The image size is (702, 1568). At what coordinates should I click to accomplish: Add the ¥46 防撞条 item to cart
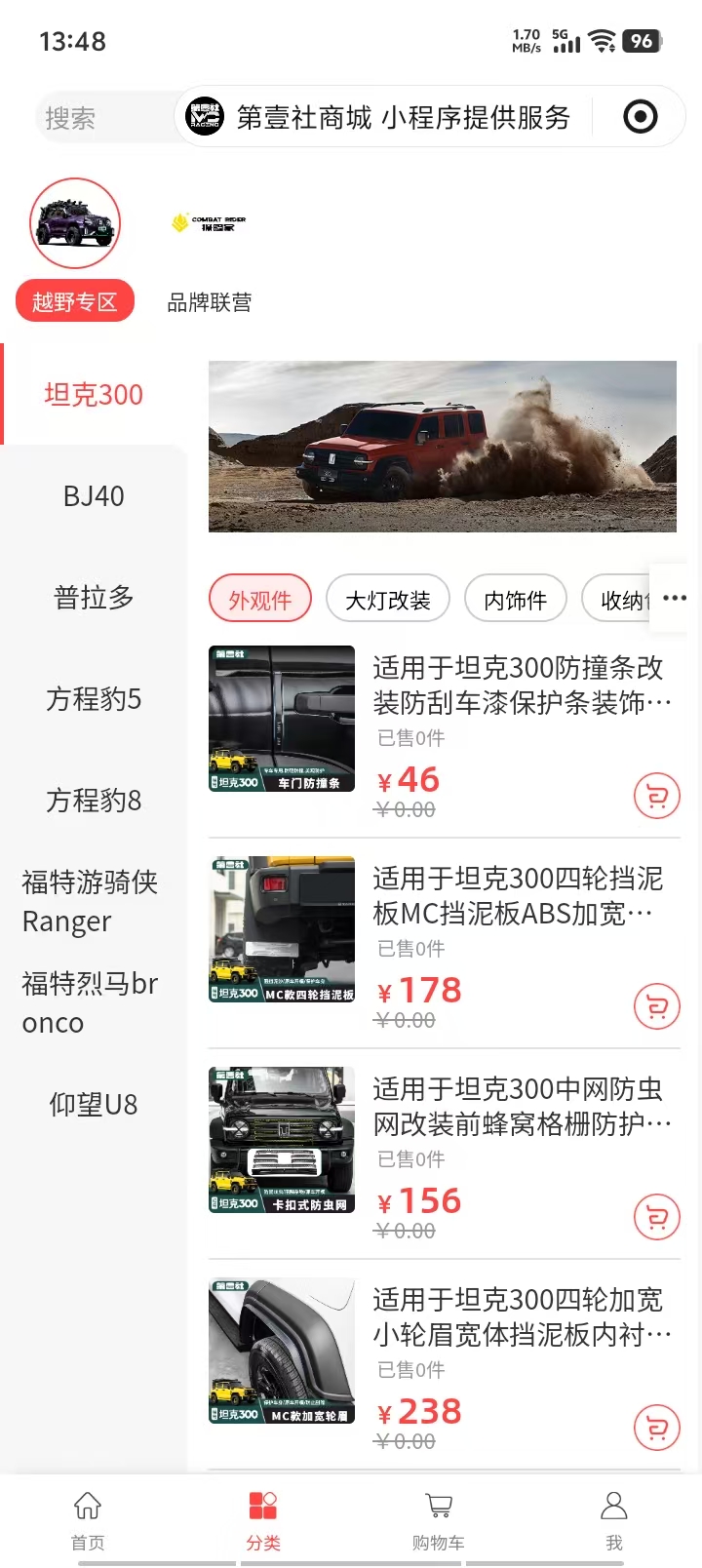pyautogui.click(x=656, y=797)
